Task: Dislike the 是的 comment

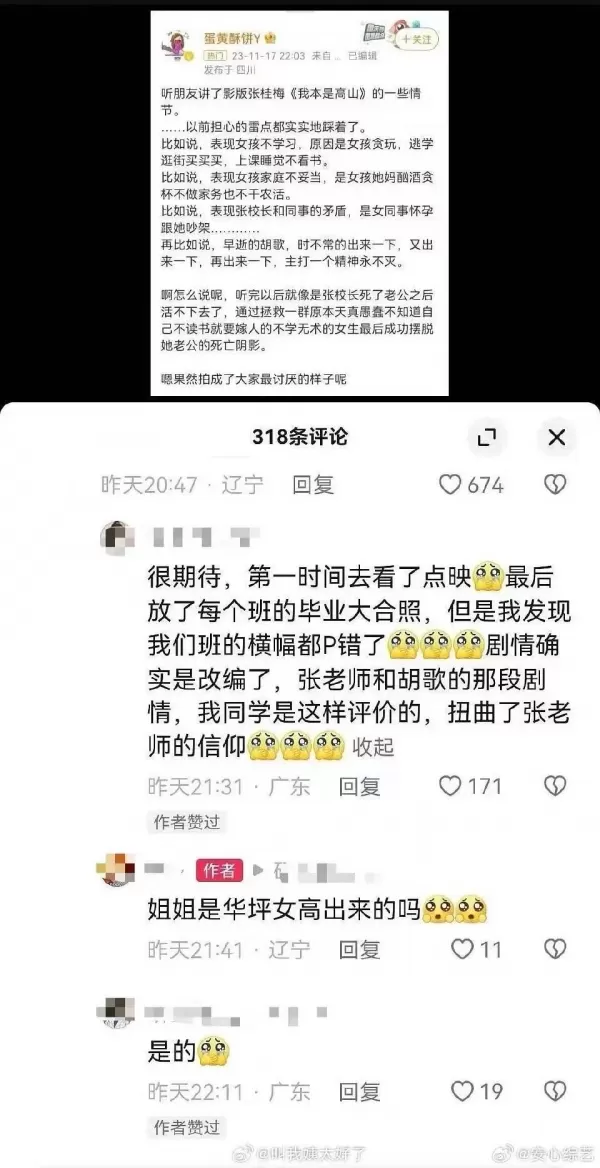Action: (555, 1091)
